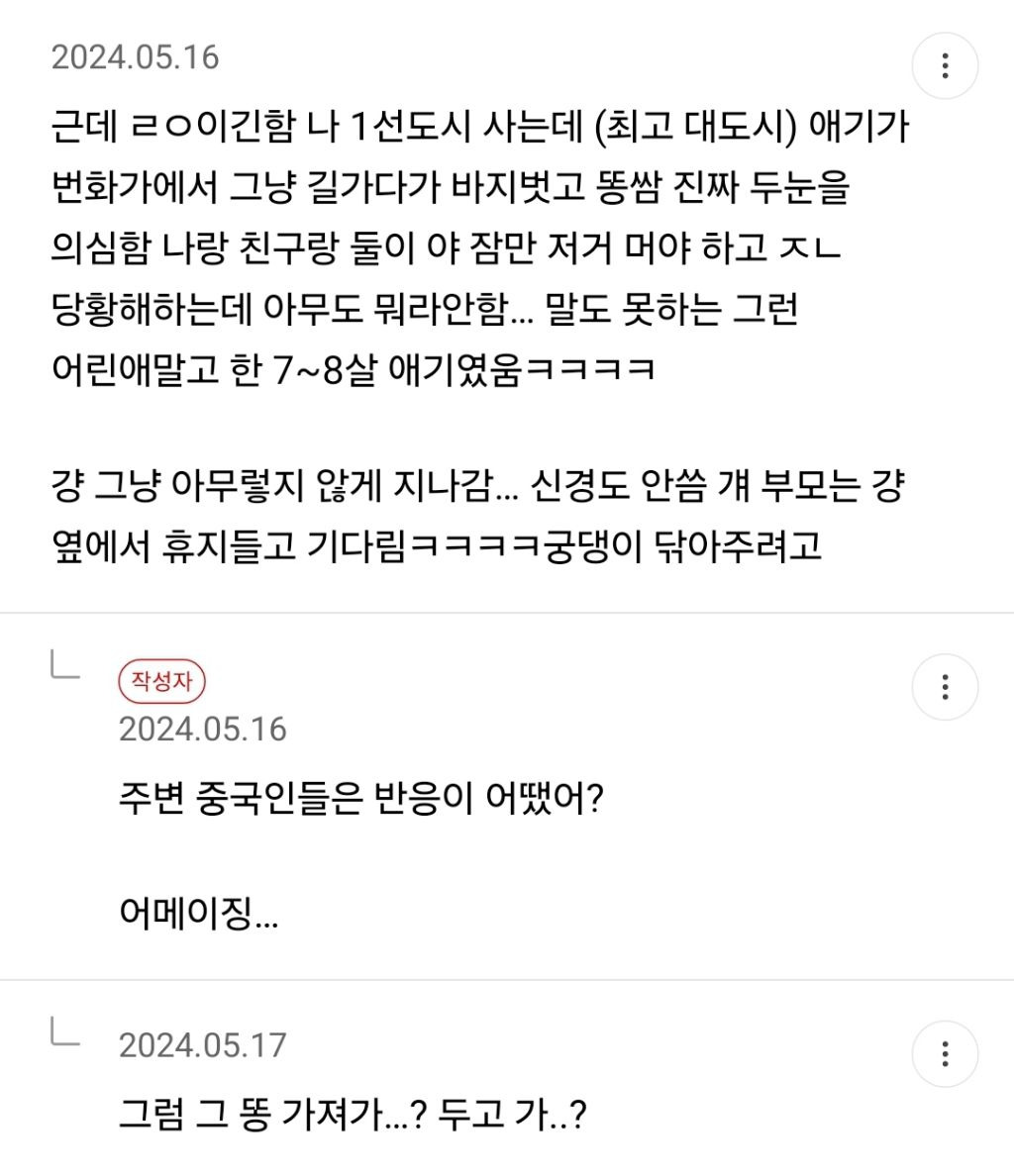Open overflow menu on the 작성자 reply

point(945,686)
